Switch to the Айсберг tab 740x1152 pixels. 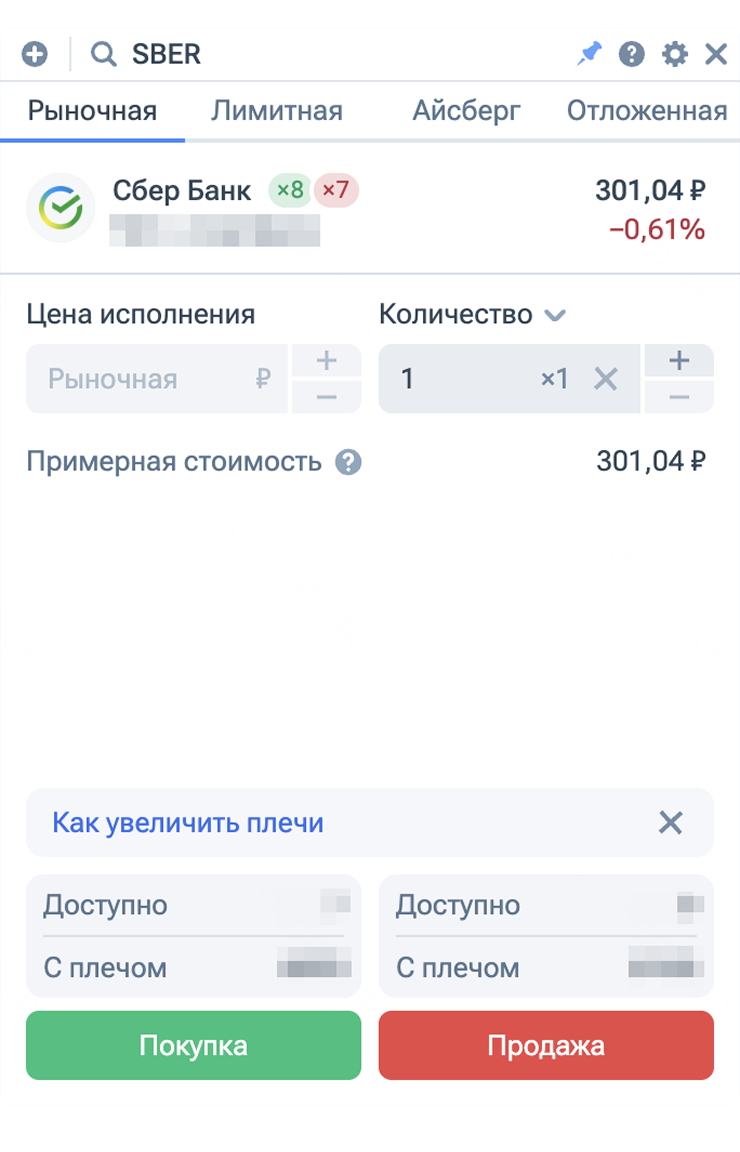click(x=466, y=110)
